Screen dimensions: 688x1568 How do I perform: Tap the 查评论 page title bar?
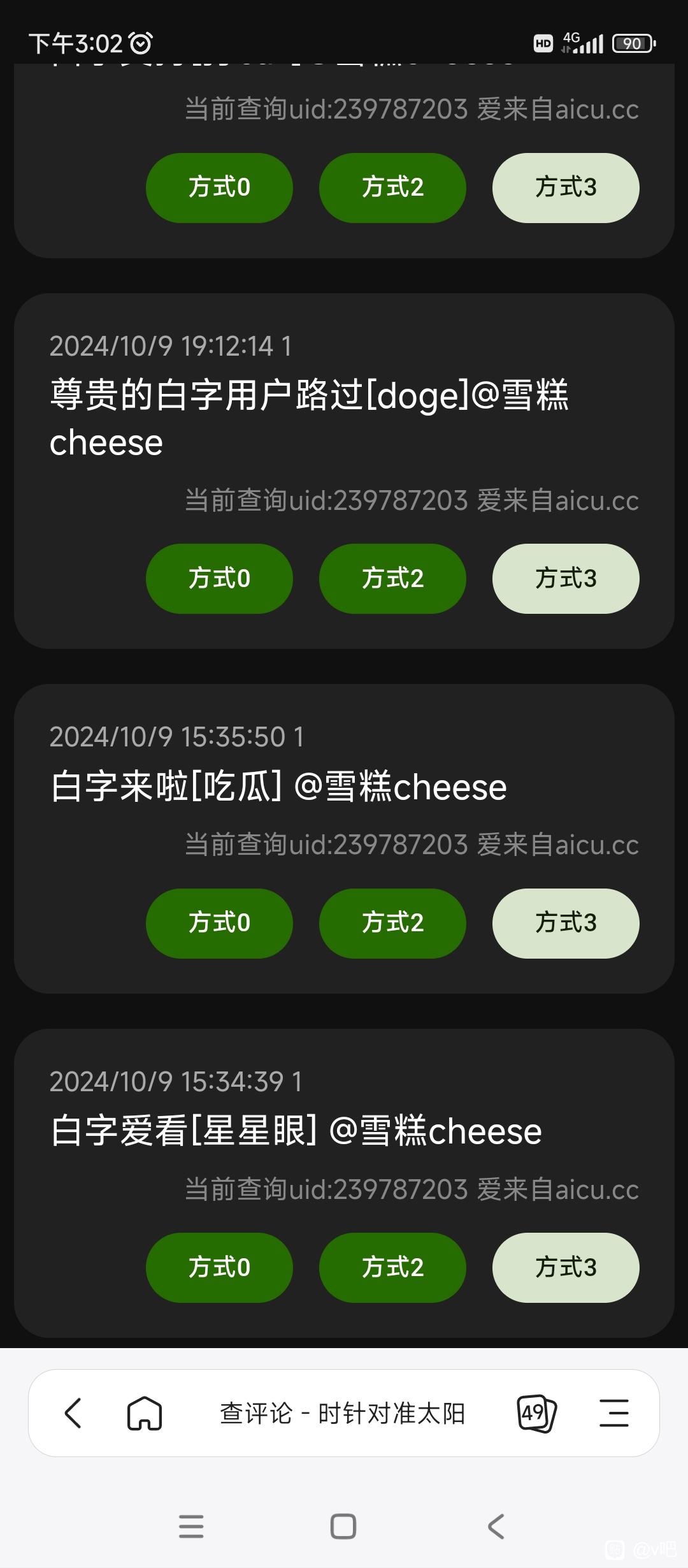(342, 1413)
